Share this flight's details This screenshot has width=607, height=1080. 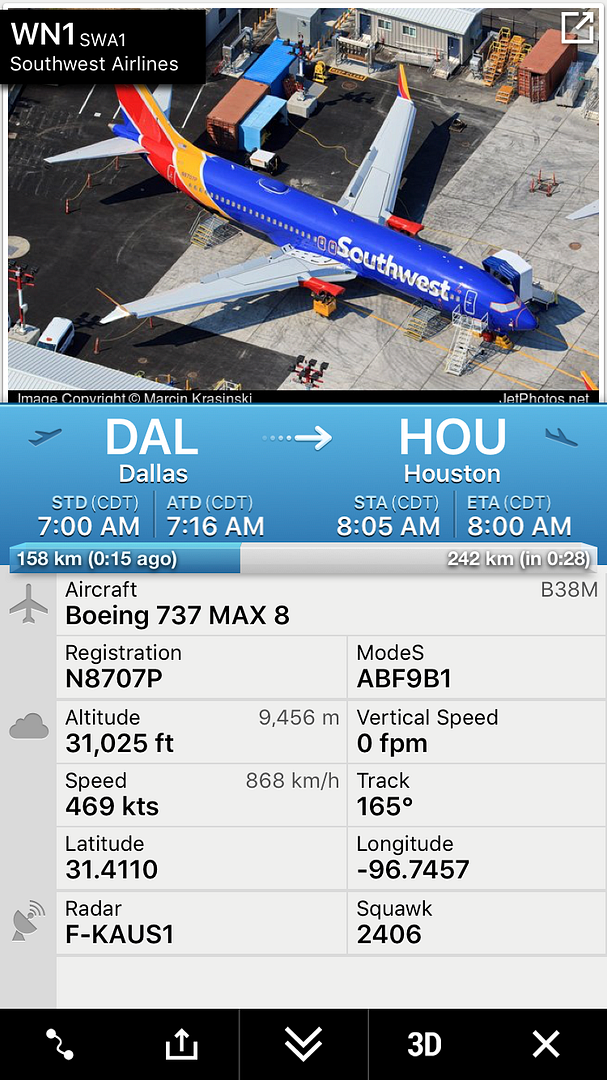pyautogui.click(x=181, y=1044)
